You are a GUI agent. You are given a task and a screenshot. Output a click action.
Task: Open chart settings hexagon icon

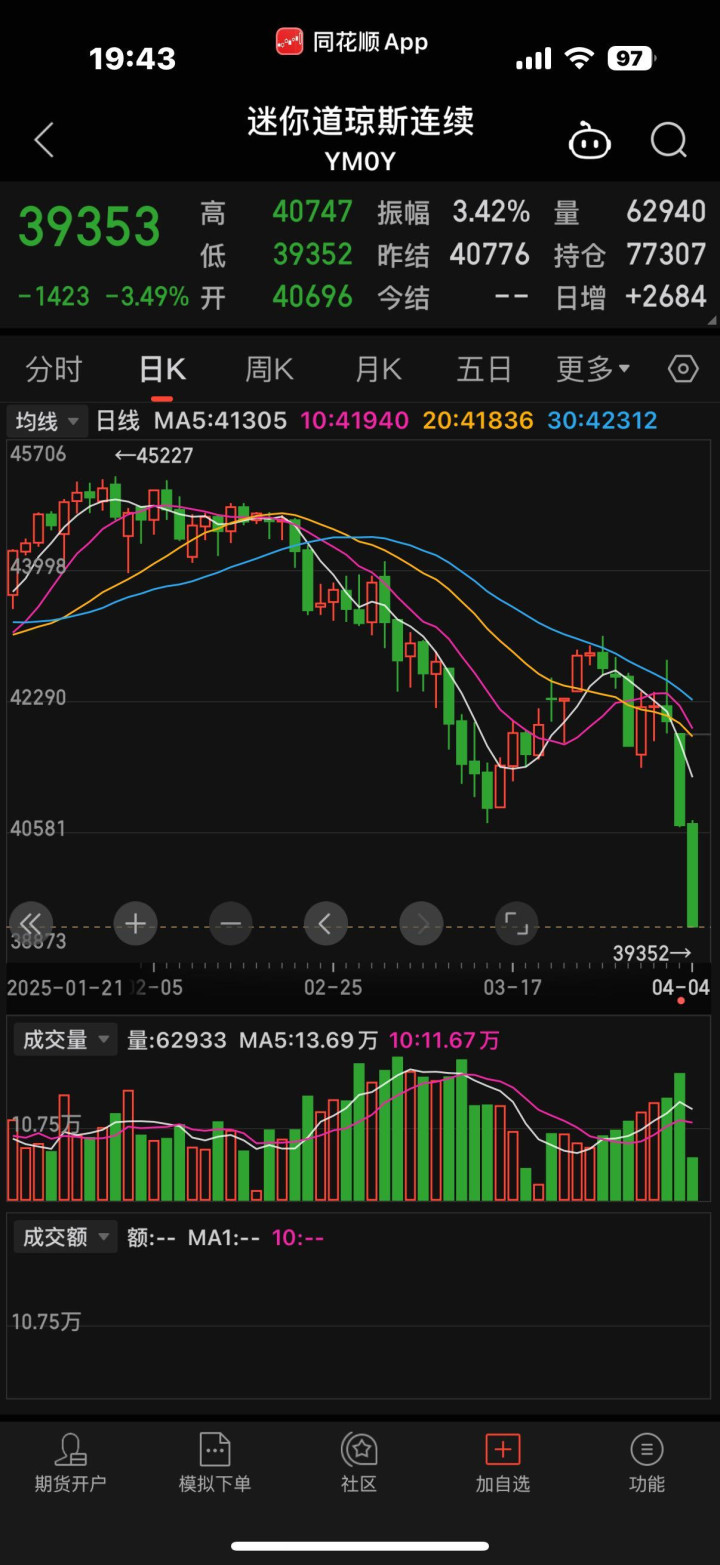tap(683, 370)
